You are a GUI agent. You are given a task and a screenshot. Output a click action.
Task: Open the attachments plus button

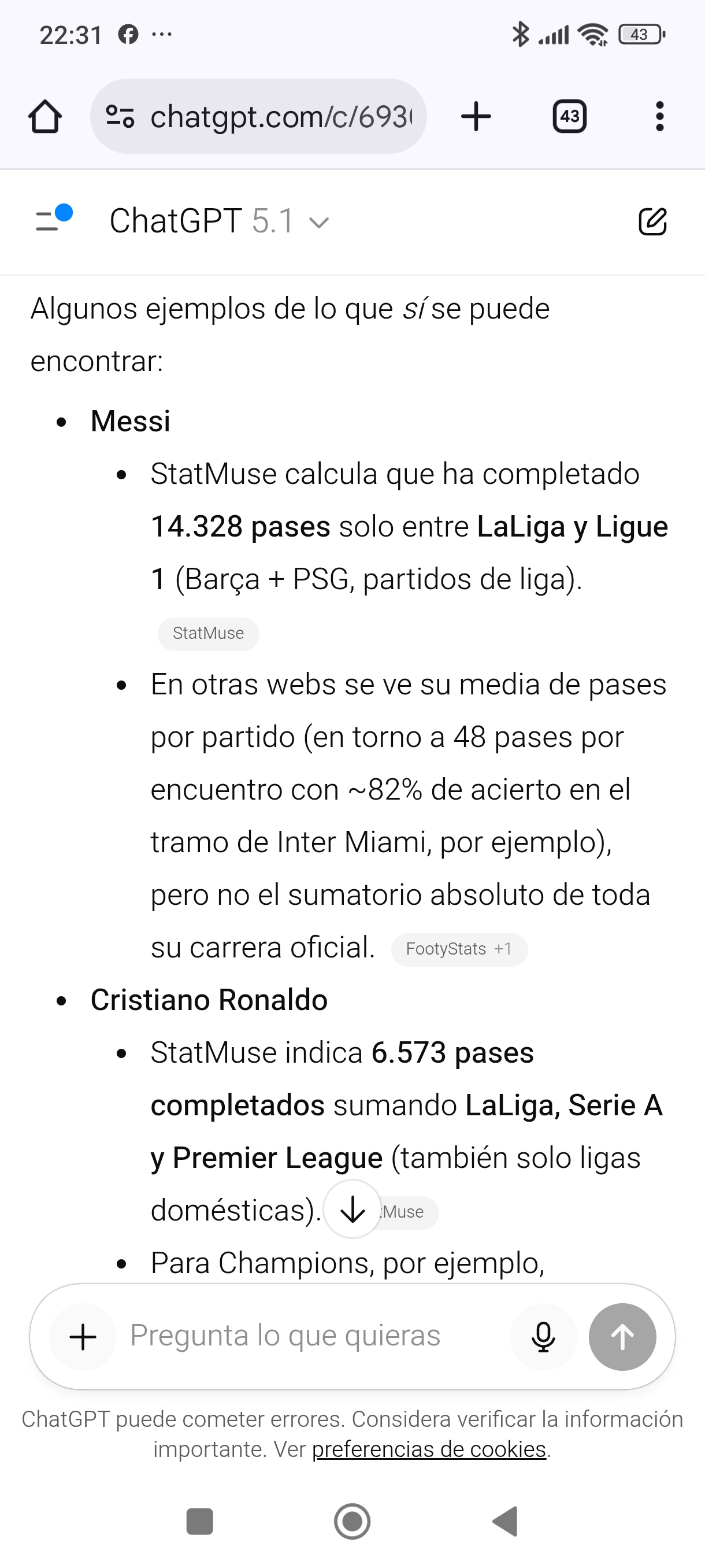[83, 1337]
